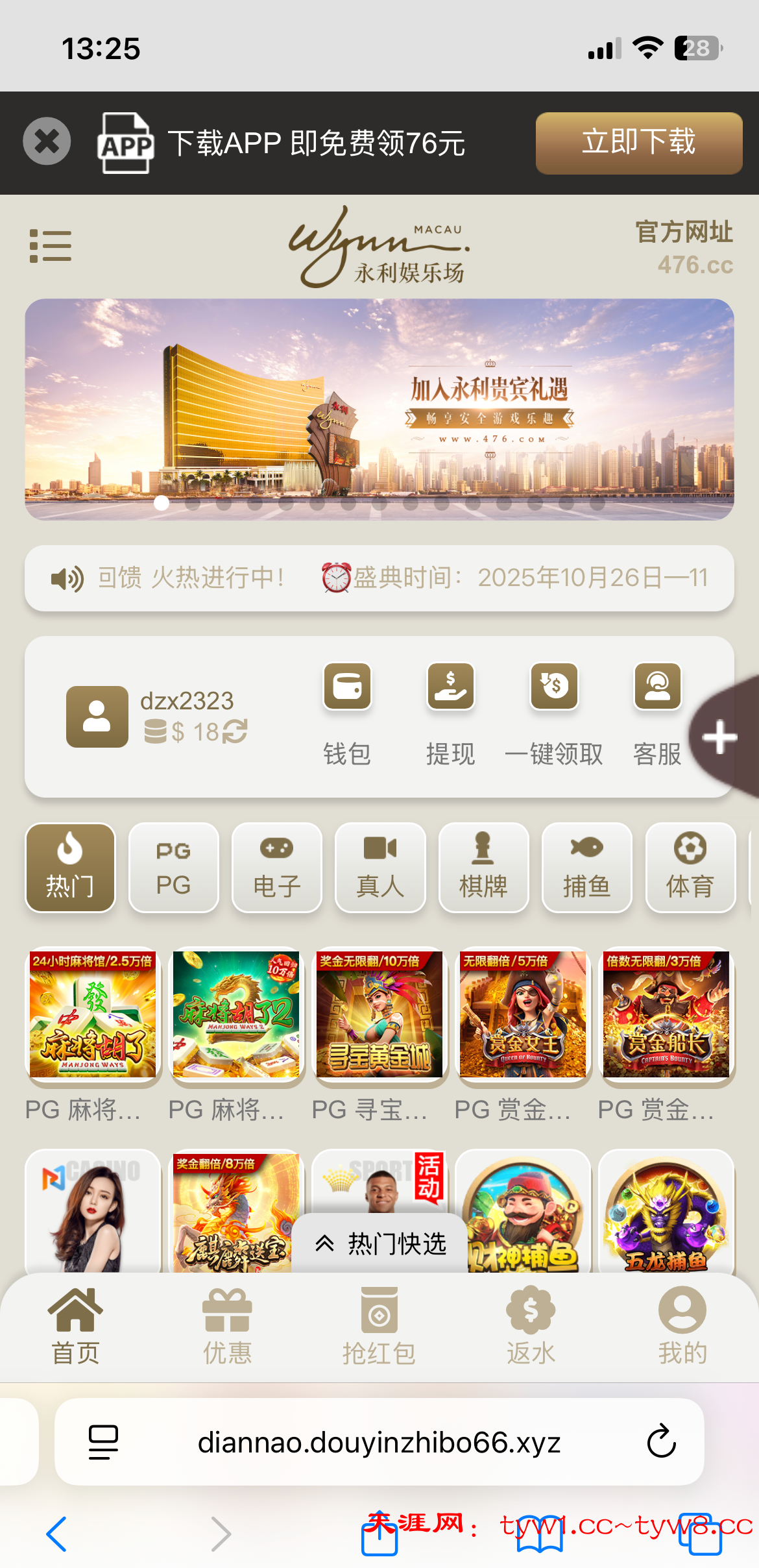
Task: Refresh the account balance
Action: click(235, 731)
